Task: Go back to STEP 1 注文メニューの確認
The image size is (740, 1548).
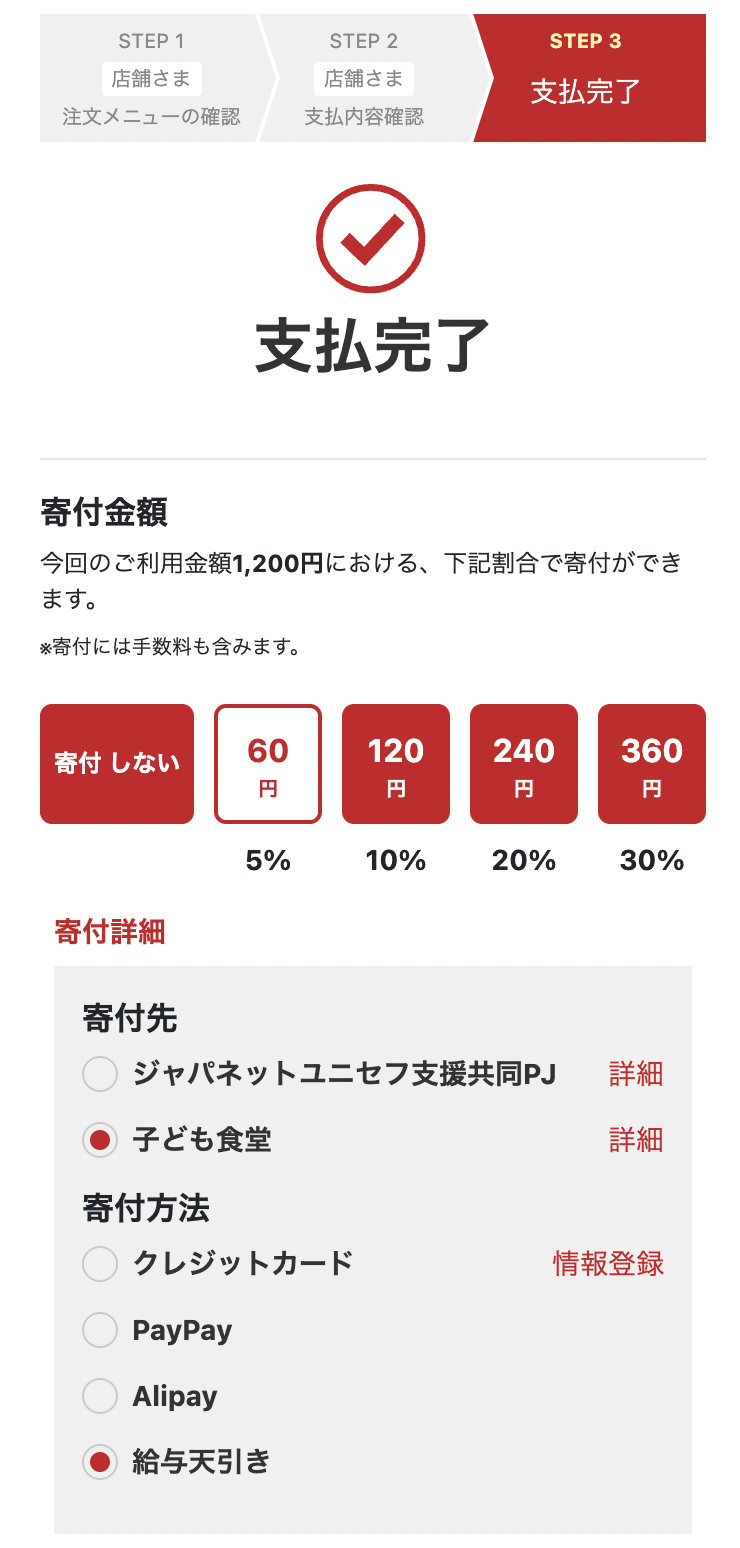Action: 151,76
